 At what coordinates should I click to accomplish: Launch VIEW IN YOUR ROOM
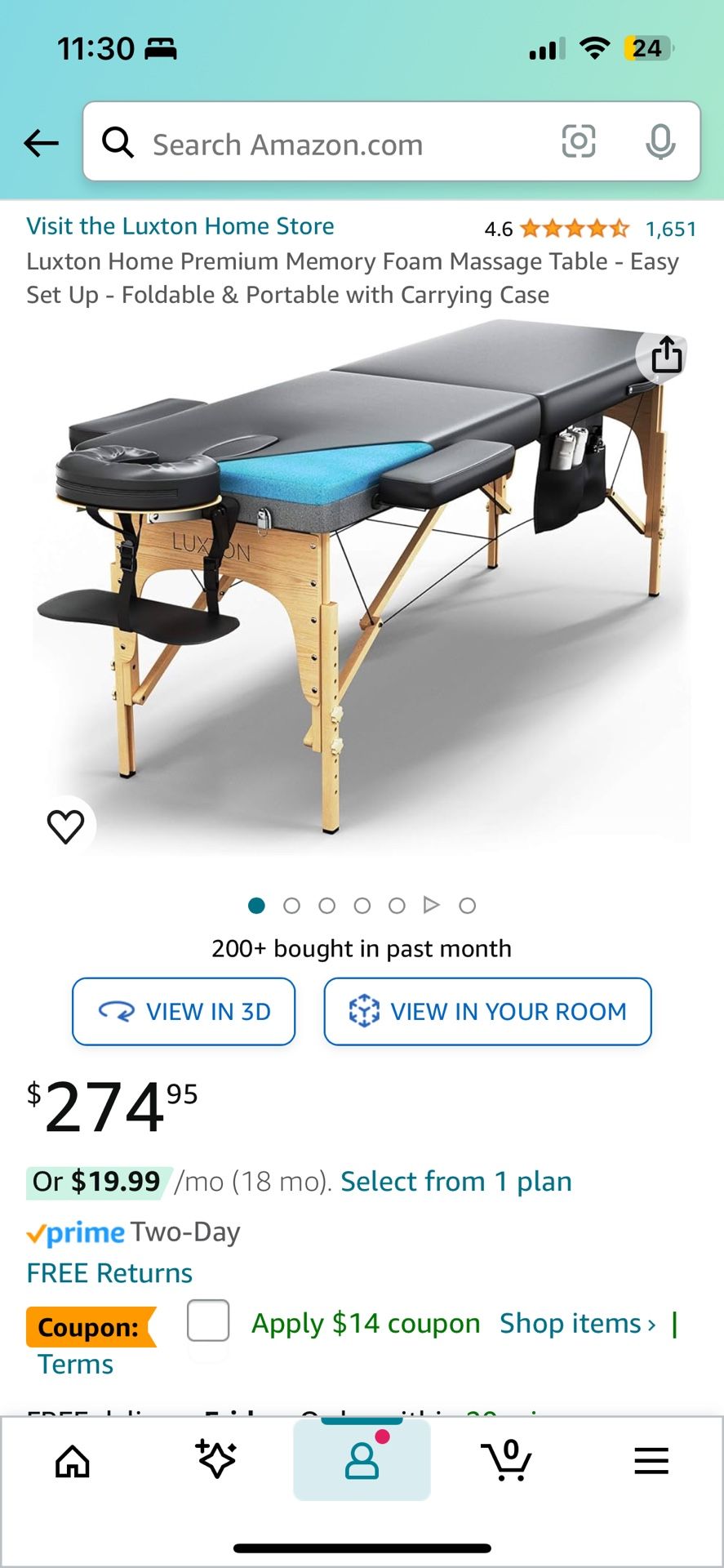[x=487, y=1011]
